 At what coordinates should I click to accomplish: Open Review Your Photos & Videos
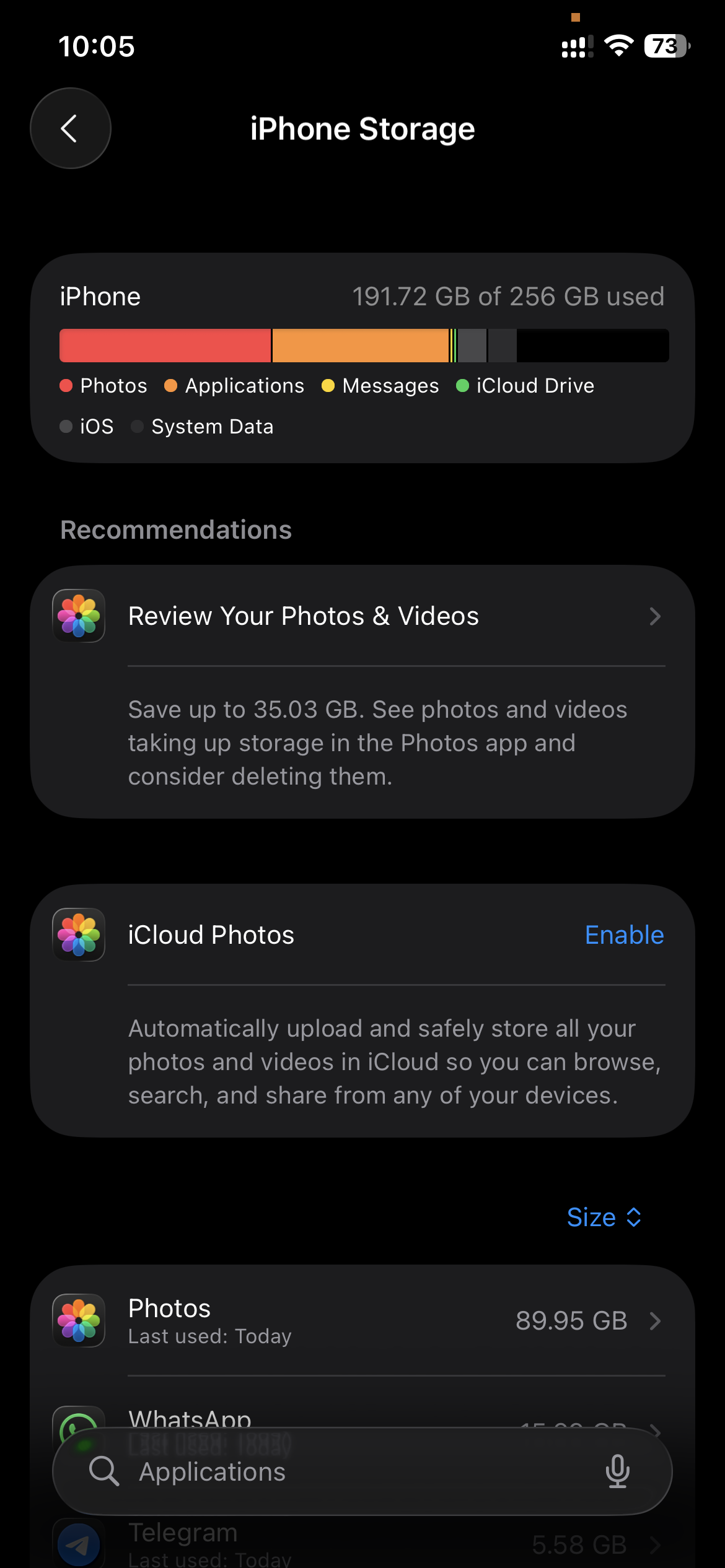click(x=362, y=616)
